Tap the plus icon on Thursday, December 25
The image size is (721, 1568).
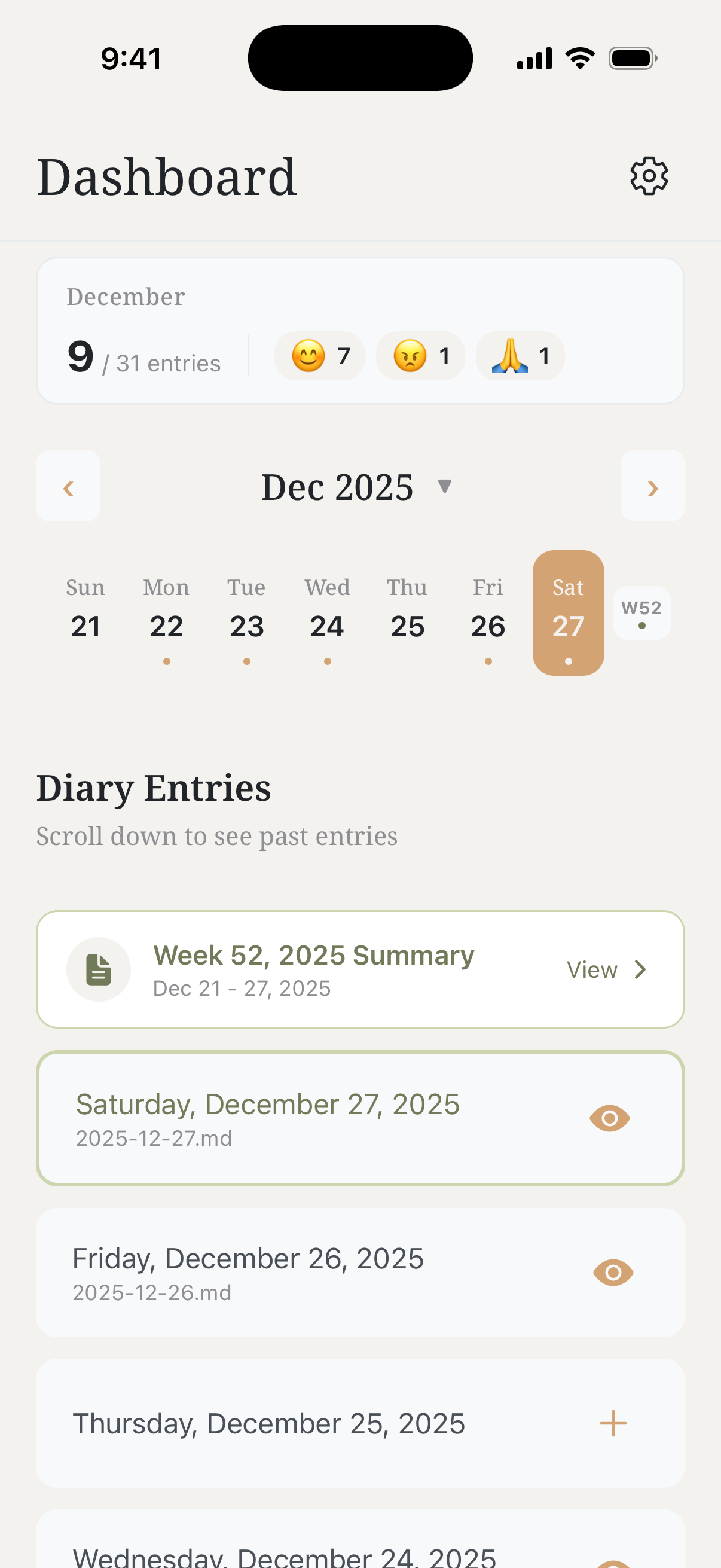pyautogui.click(x=613, y=1423)
